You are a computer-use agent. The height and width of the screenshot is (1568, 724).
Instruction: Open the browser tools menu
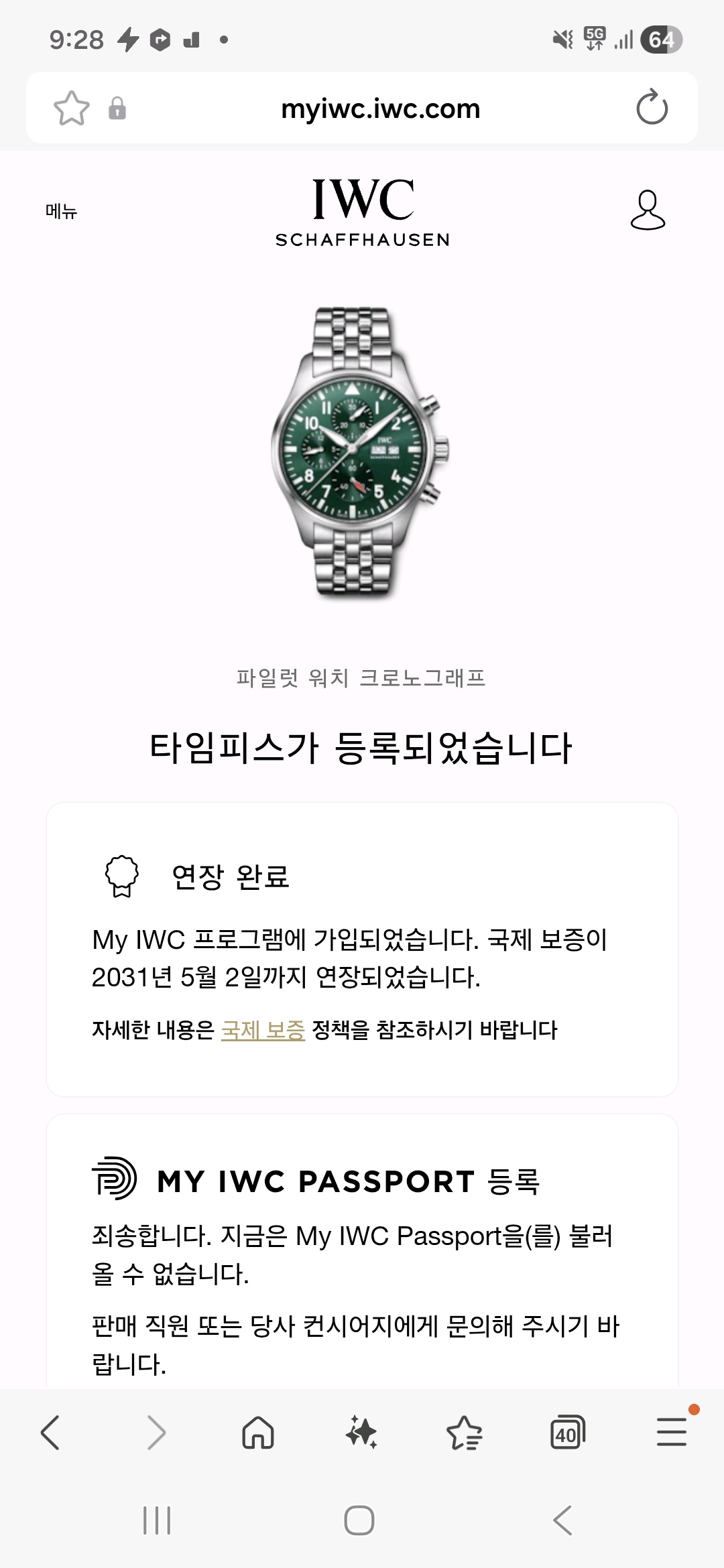click(x=672, y=1433)
